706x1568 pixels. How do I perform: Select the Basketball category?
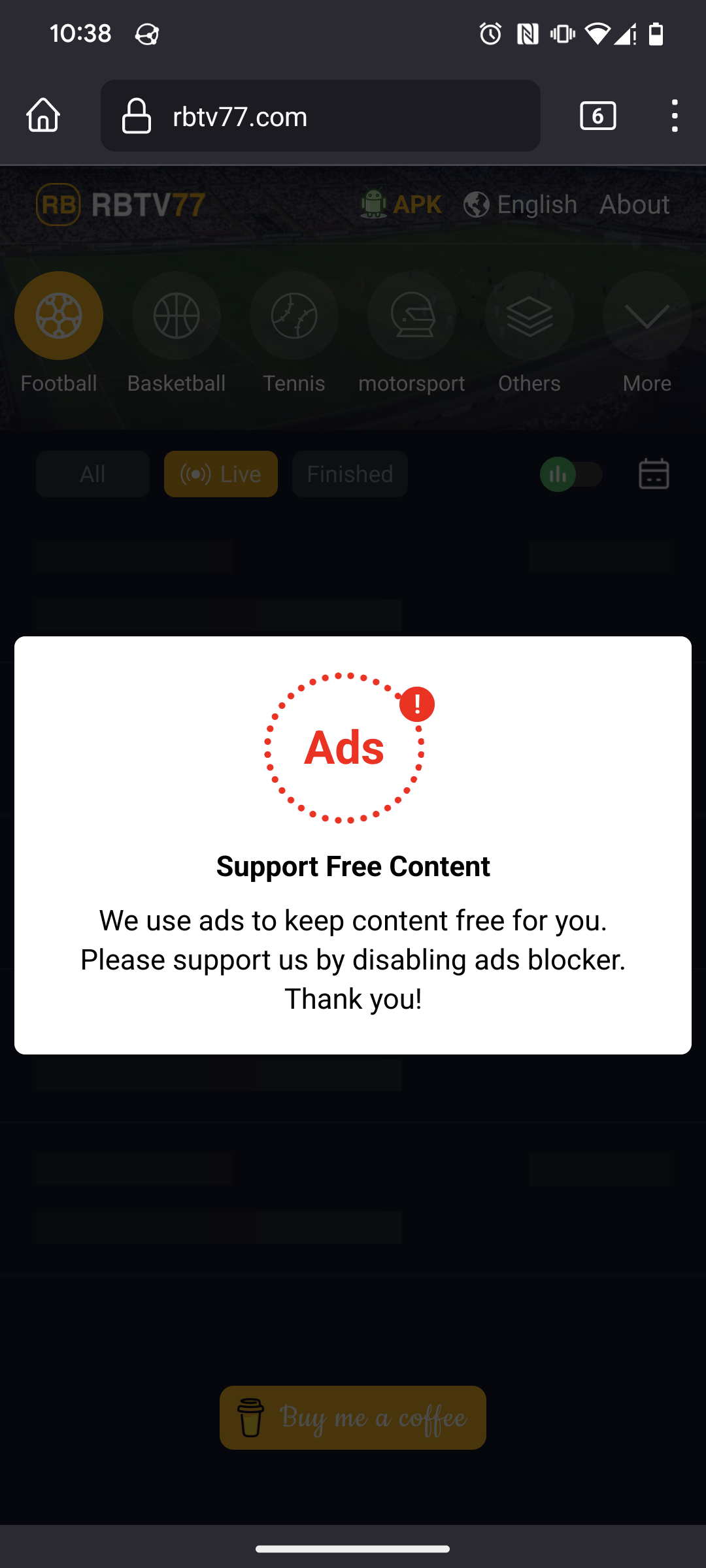pyautogui.click(x=176, y=316)
